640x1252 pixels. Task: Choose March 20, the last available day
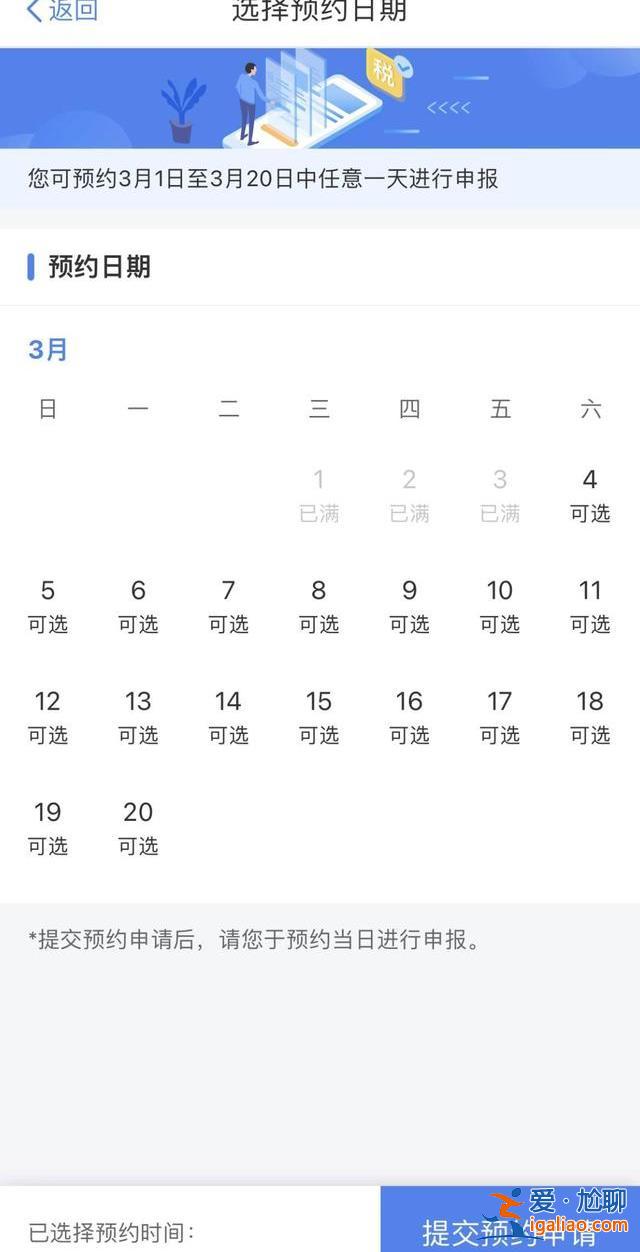coord(138,828)
